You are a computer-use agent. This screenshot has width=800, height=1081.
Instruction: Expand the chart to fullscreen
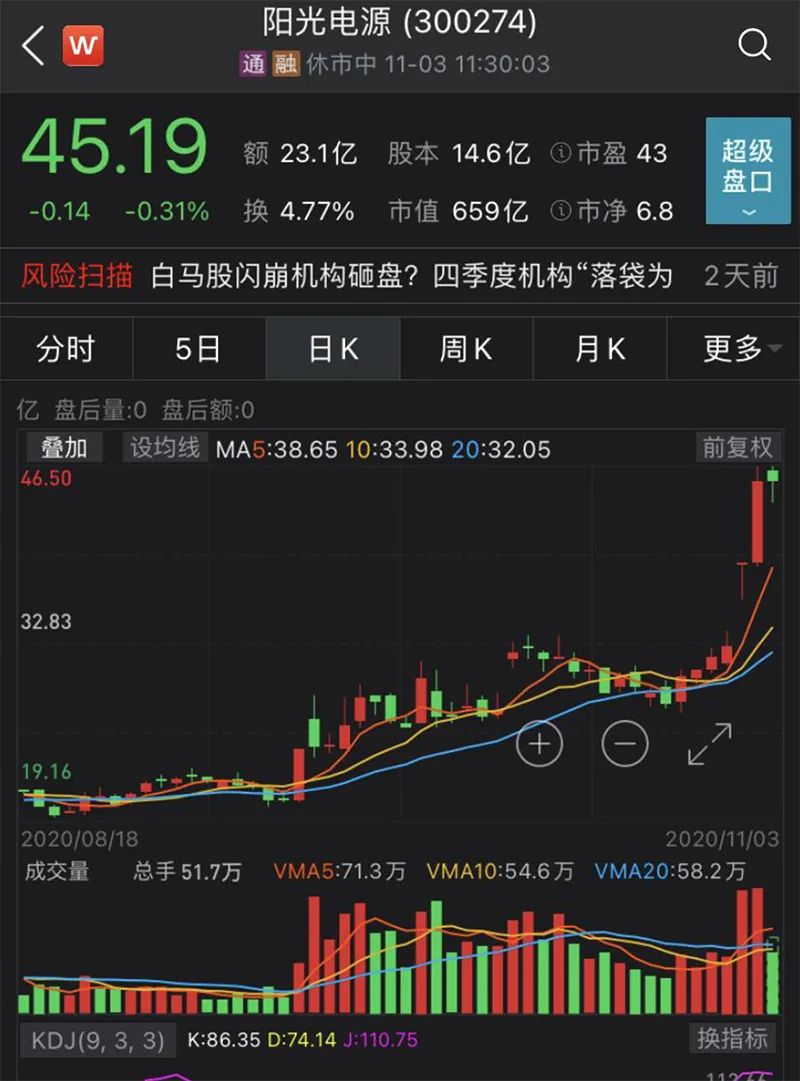click(x=709, y=745)
